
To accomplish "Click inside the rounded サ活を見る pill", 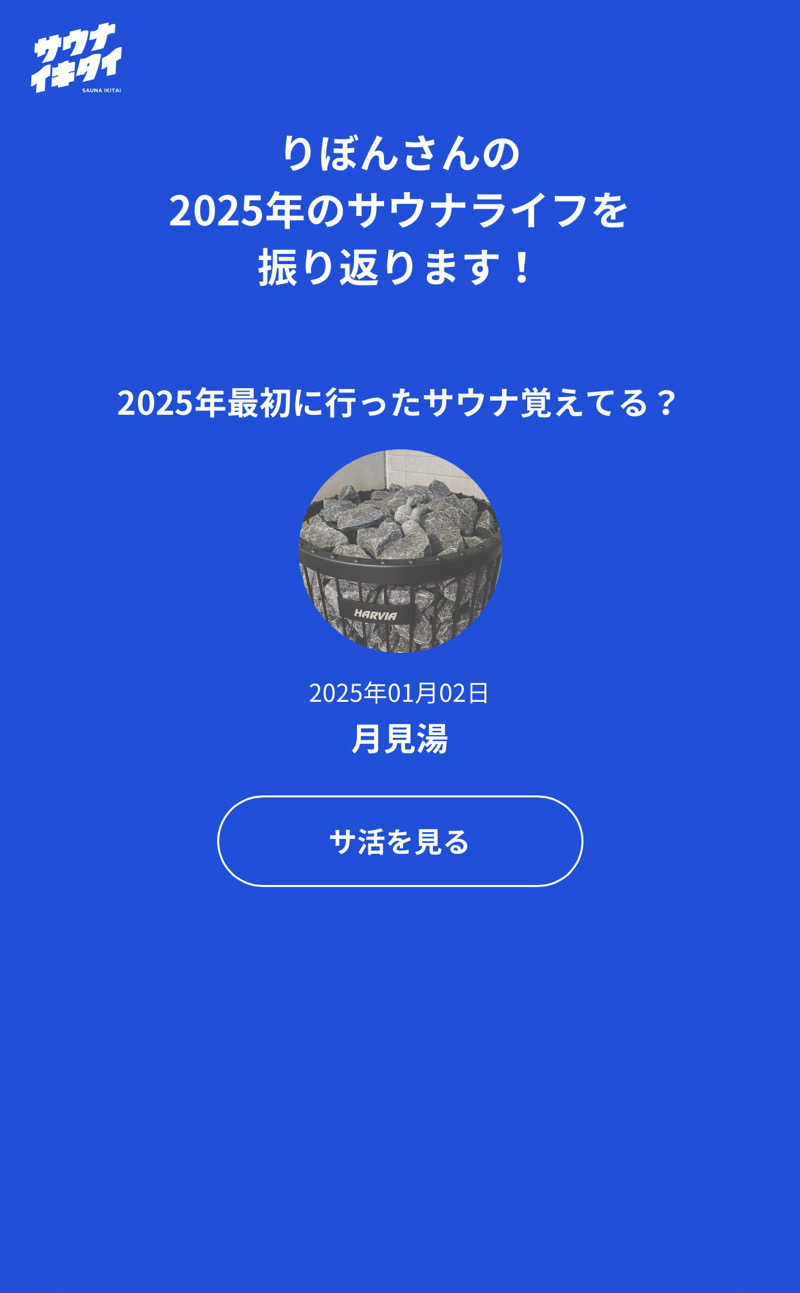I will [399, 841].
